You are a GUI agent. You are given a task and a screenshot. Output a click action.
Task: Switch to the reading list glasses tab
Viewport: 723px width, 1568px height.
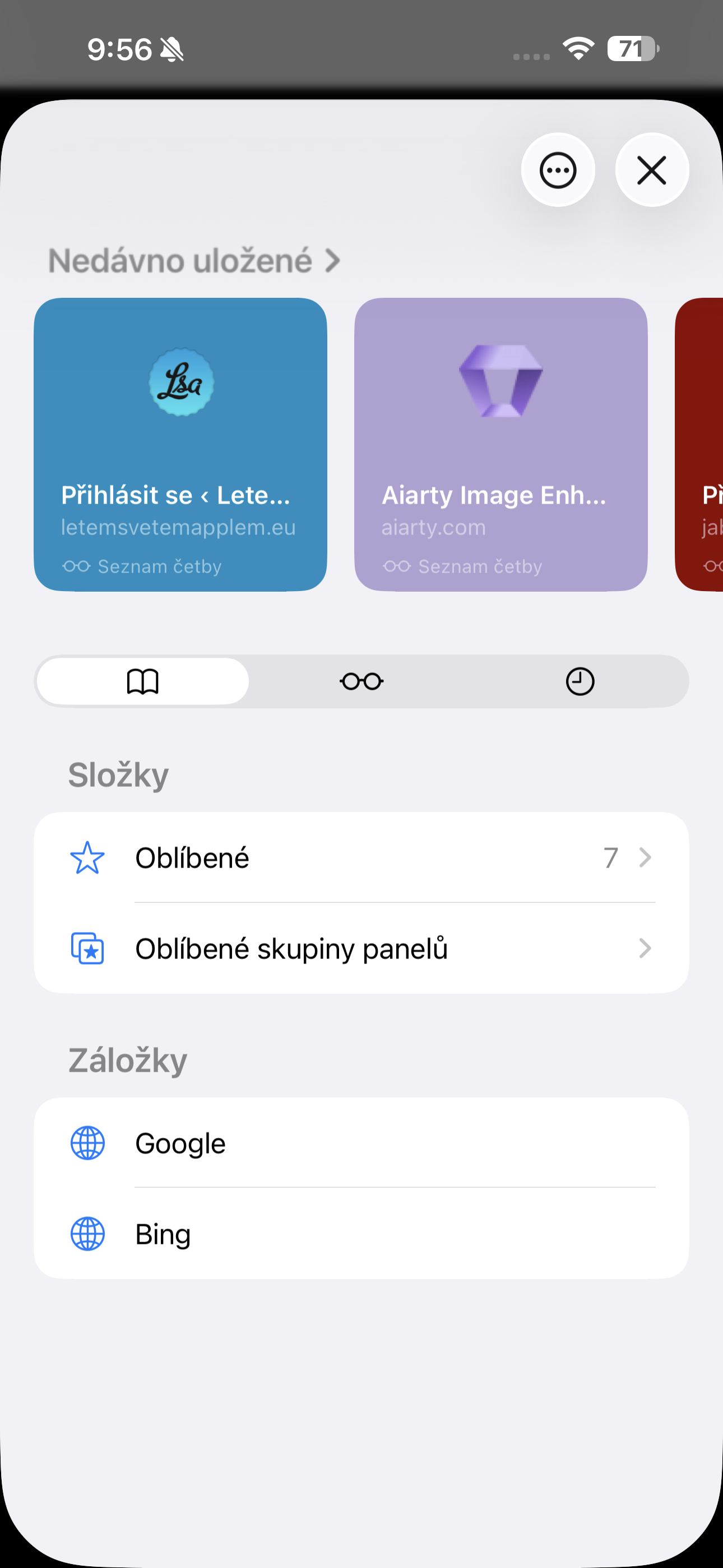361,681
